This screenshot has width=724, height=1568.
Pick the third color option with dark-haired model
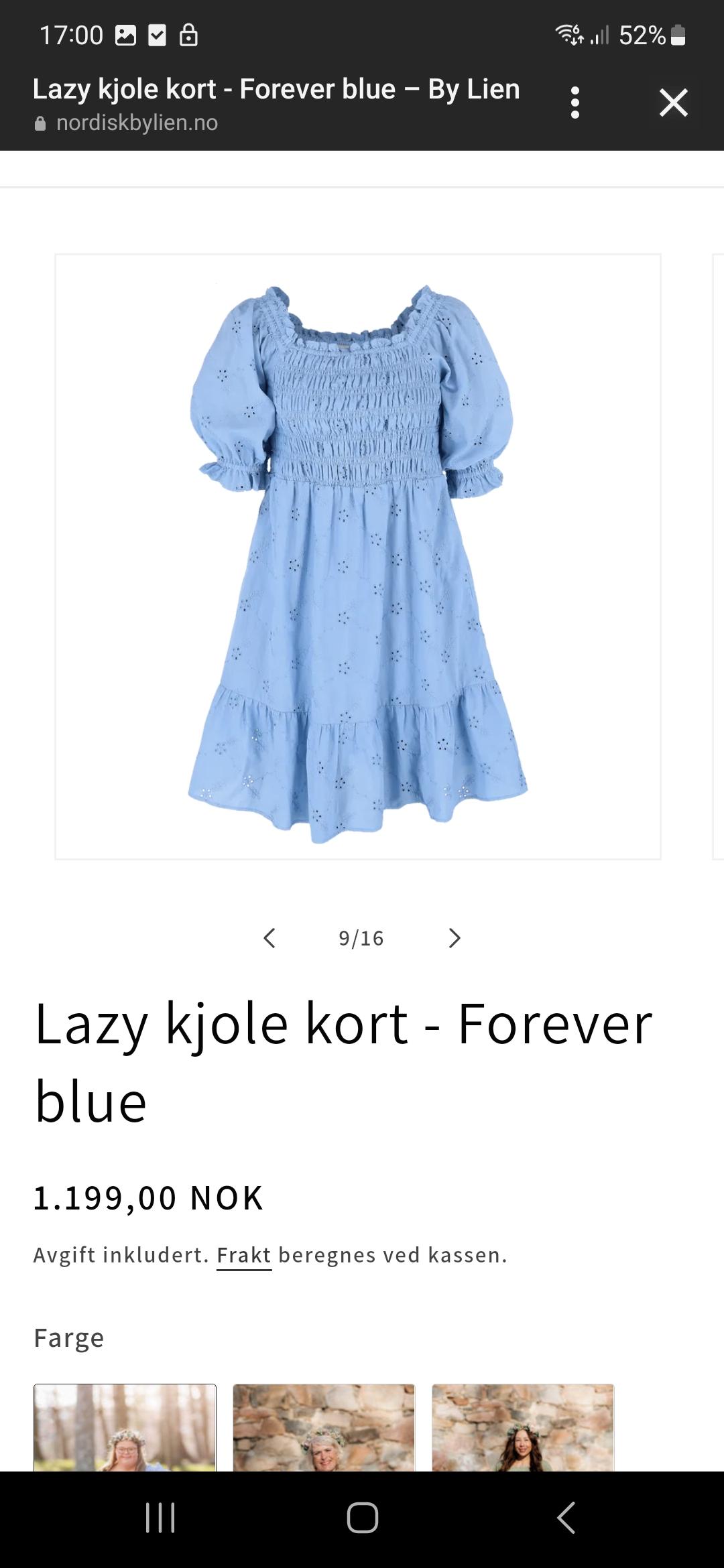523,1427
